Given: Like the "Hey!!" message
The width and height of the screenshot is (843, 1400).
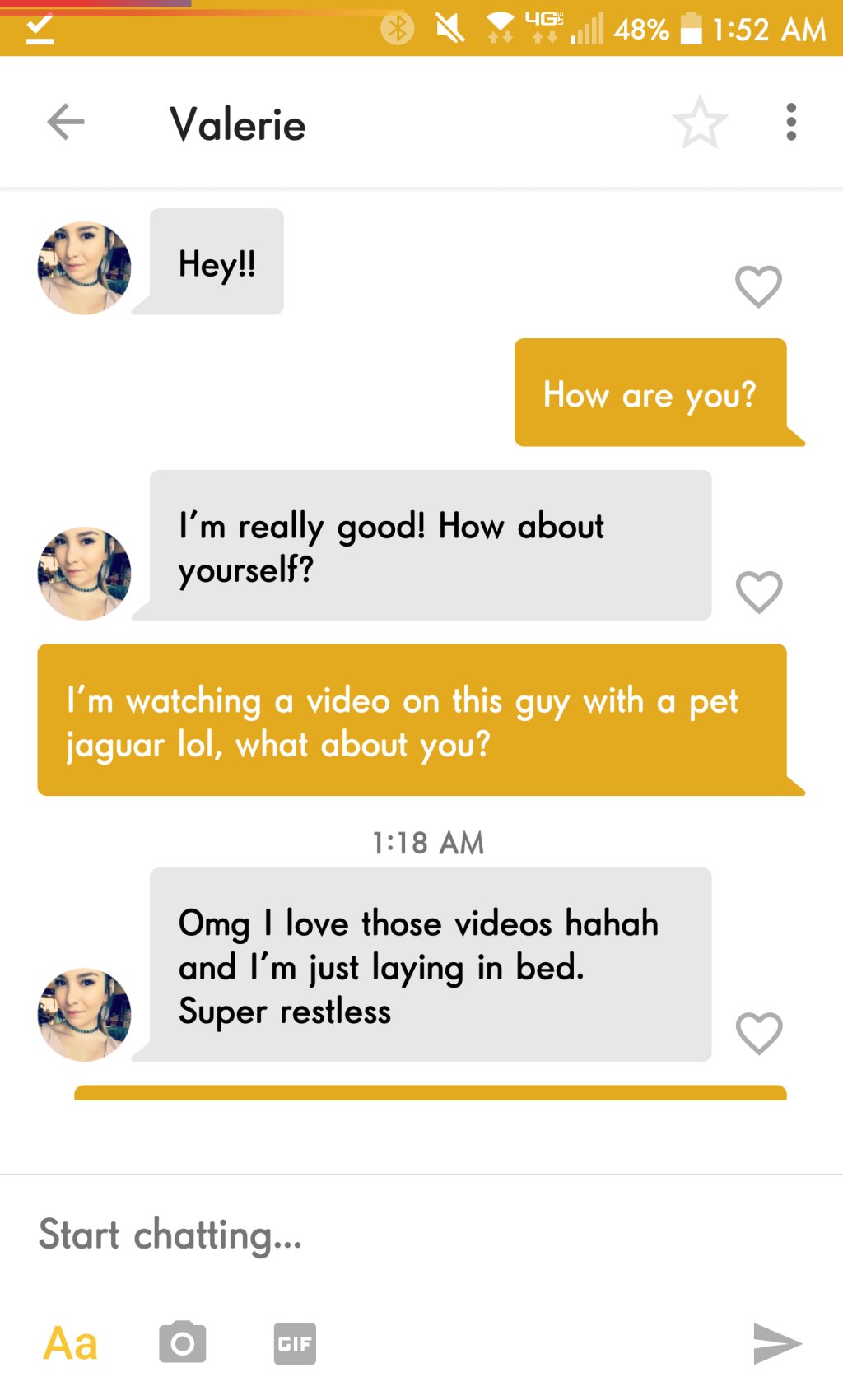Looking at the screenshot, I should (x=758, y=286).
